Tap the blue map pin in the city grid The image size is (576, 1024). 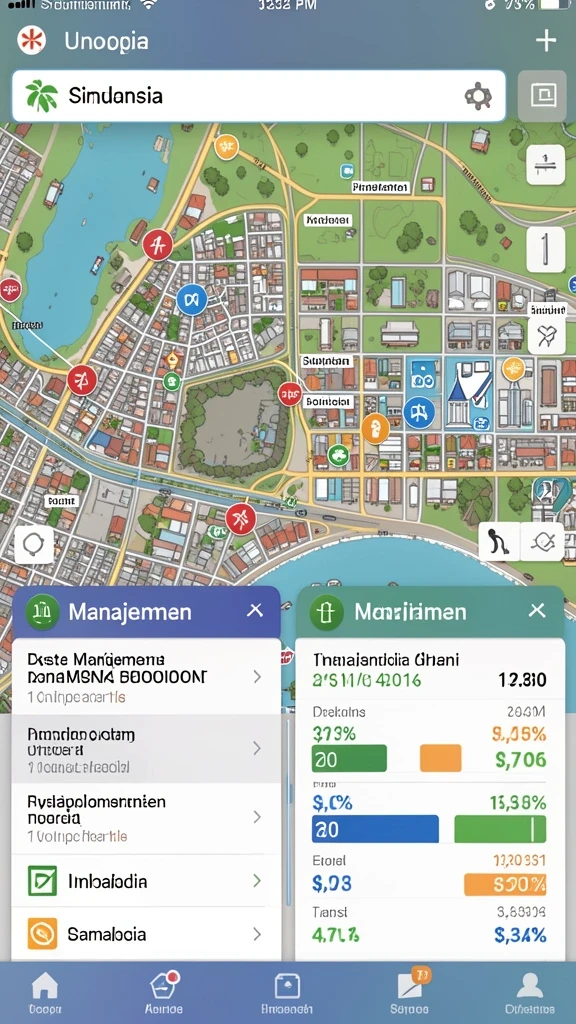point(191,300)
